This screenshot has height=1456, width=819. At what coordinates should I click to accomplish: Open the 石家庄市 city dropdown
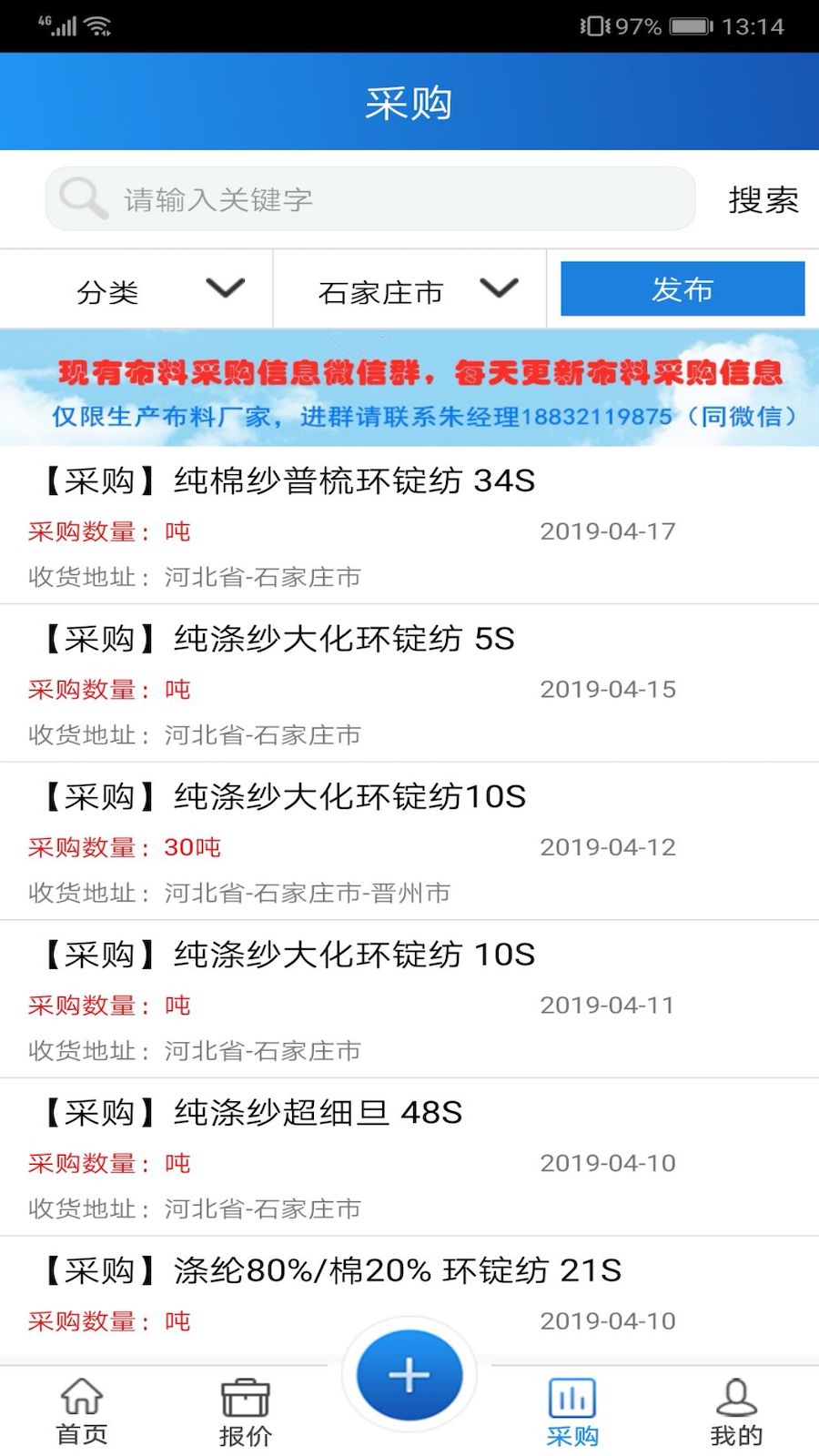pyautogui.click(x=409, y=291)
